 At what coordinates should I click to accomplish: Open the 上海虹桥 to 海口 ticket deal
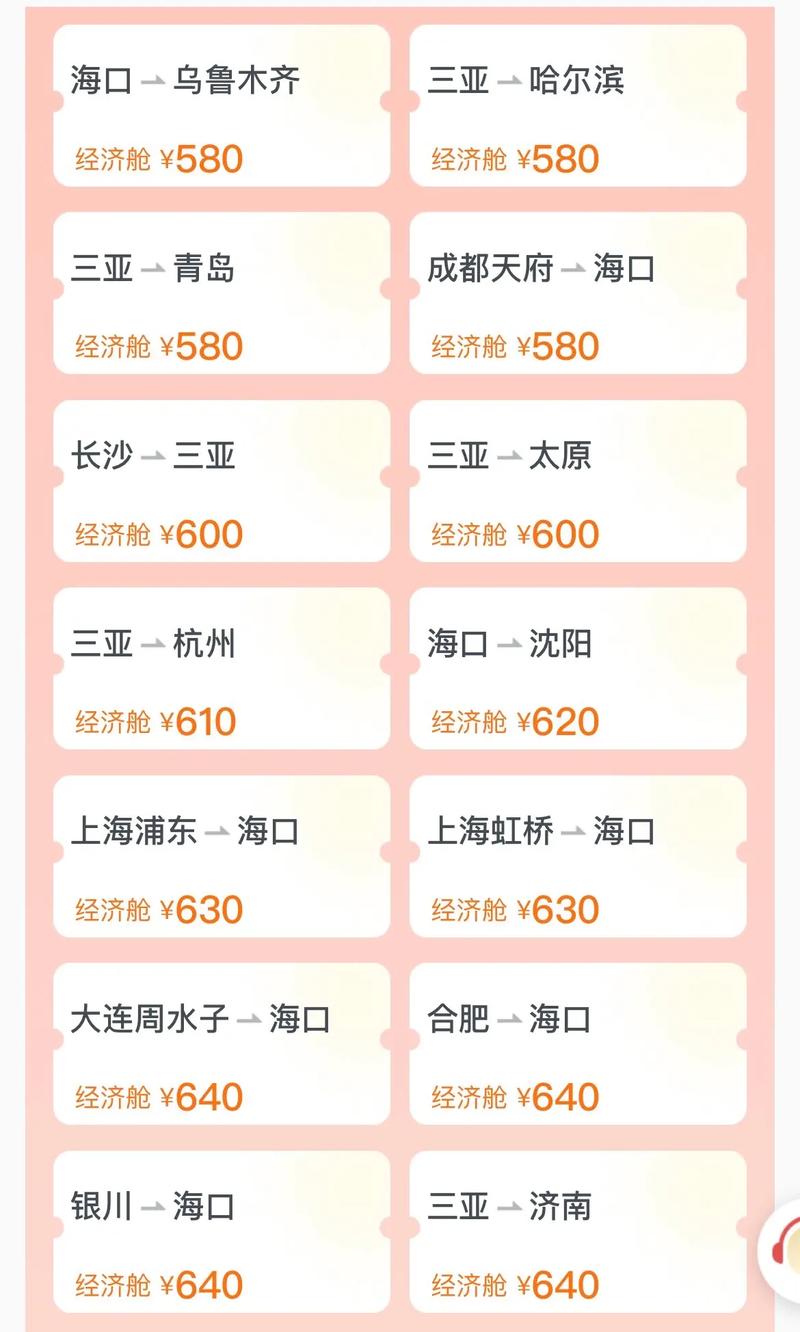[x=578, y=856]
